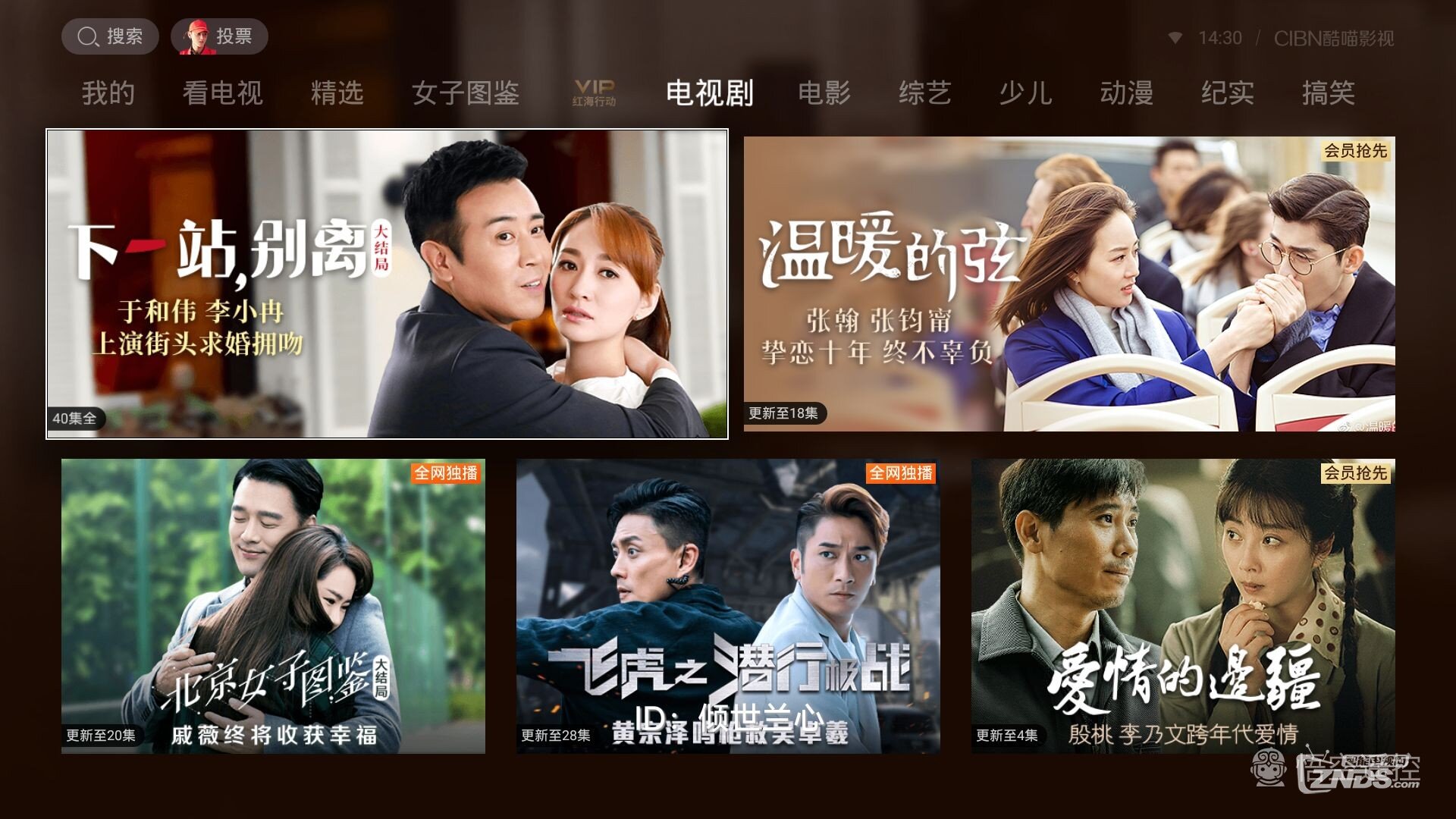Viewport: 1456px width, 819px height.
Task: Open the 北京女子图鉴 series card
Action: coord(273,606)
